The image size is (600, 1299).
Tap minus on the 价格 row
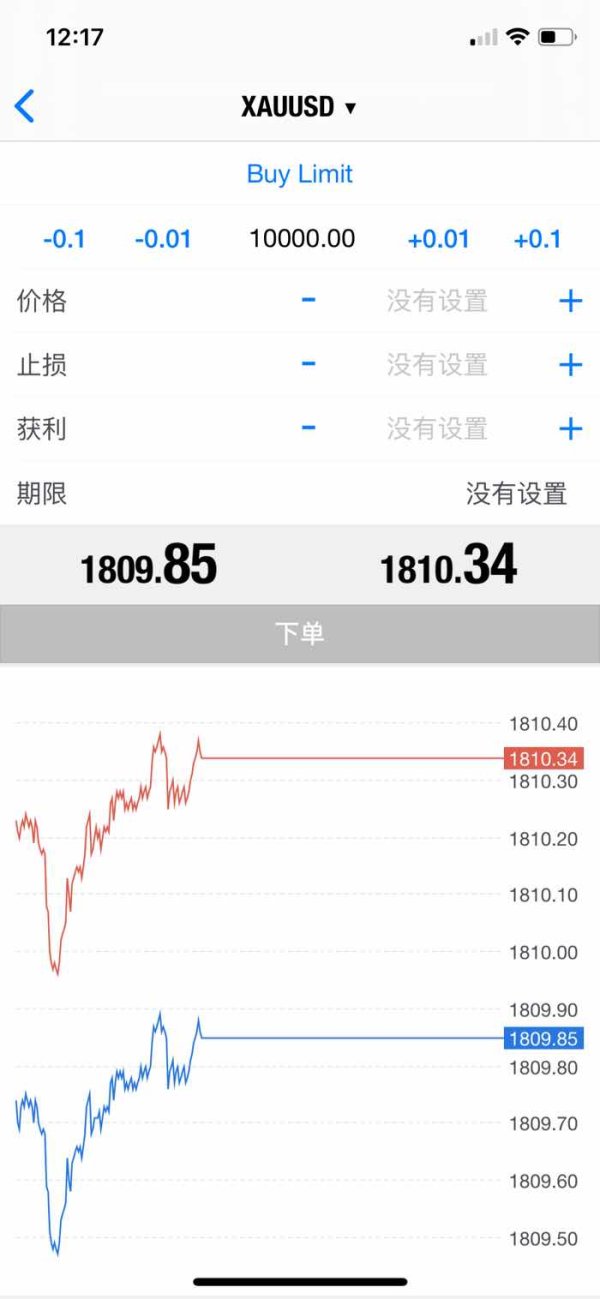(x=309, y=300)
